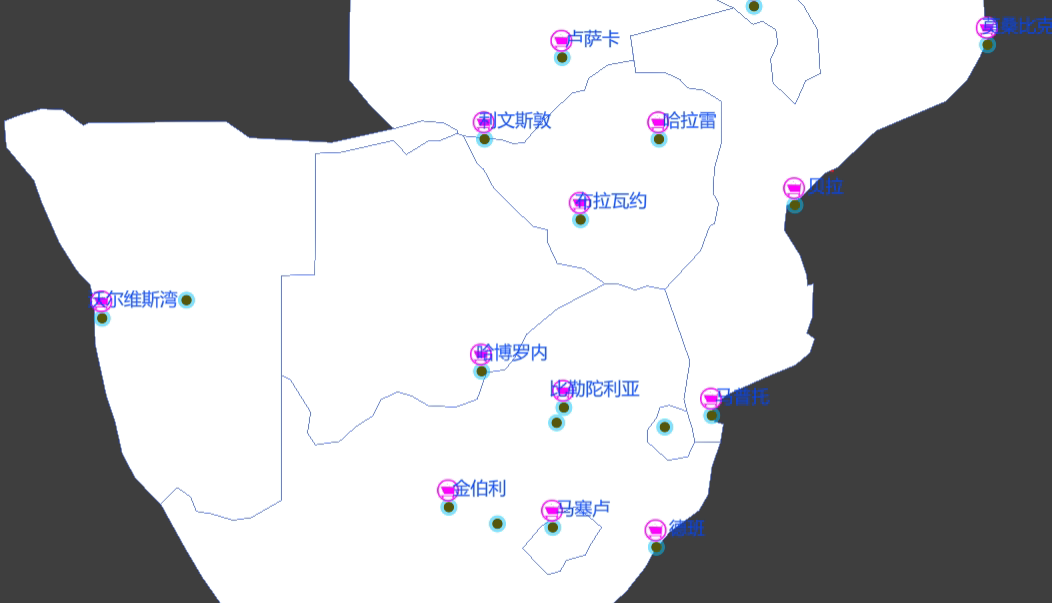Screen dimensions: 1052x603
Task: Open the 哈拉雷 city marker
Action: (658, 122)
